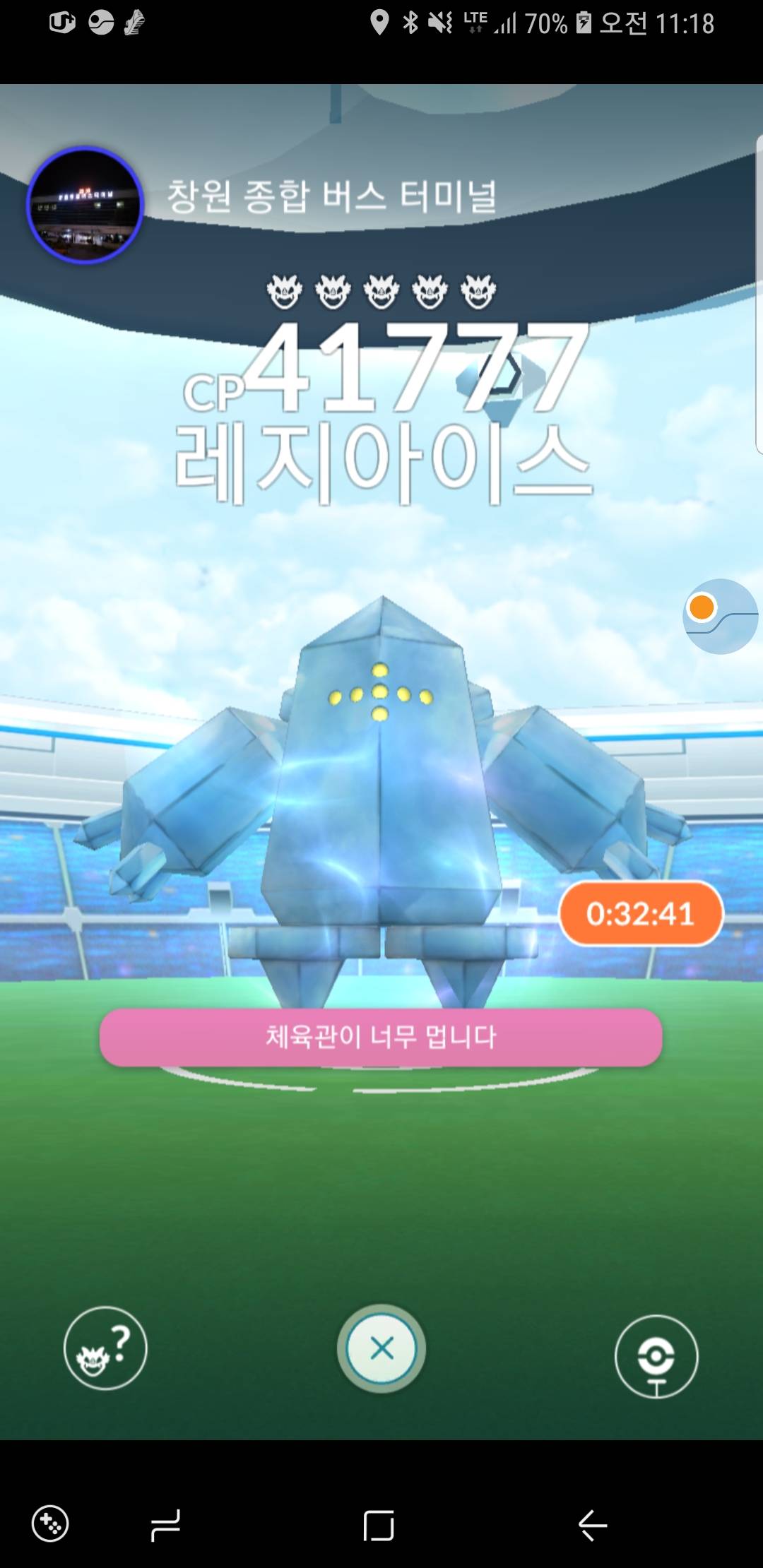
Task: Tap the pink 체육관이 너무 멉니다 banner
Action: (x=381, y=1038)
